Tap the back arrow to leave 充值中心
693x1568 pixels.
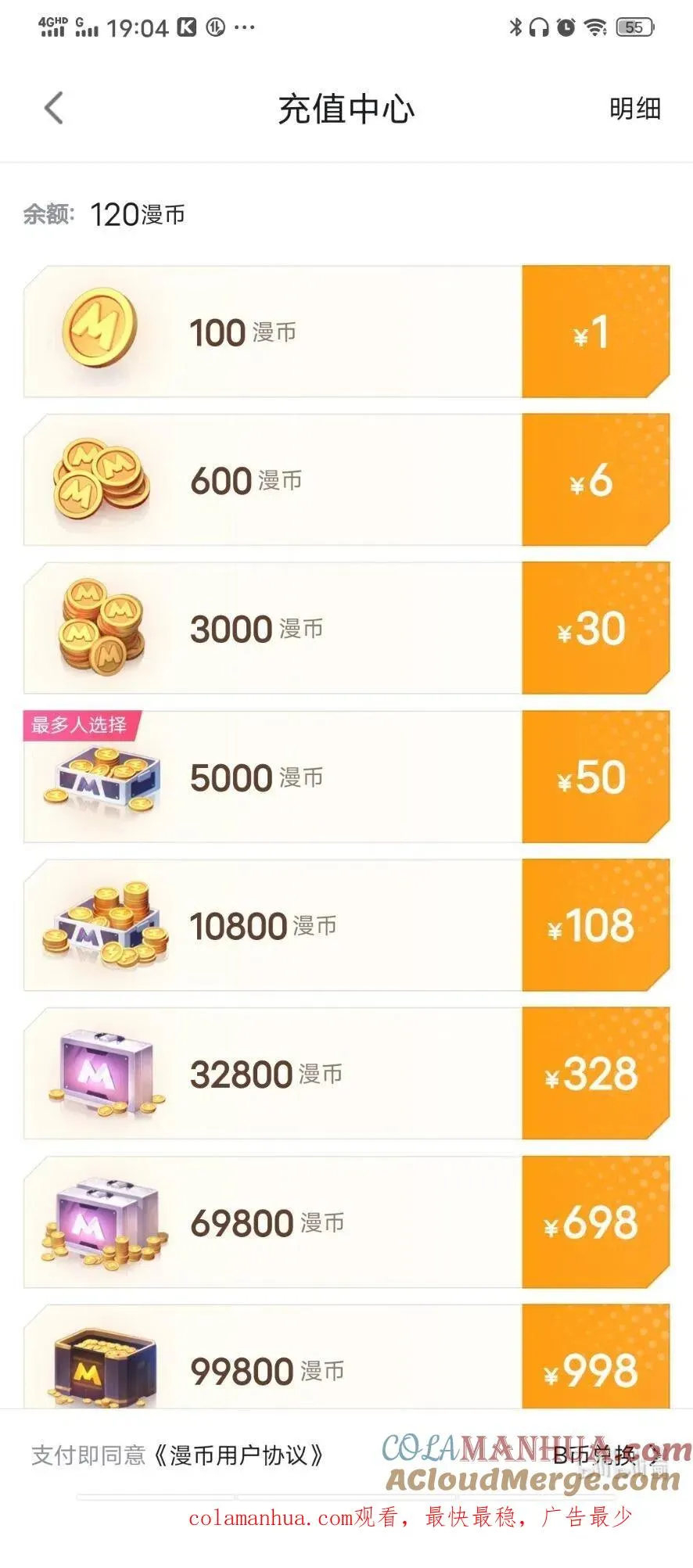52,109
